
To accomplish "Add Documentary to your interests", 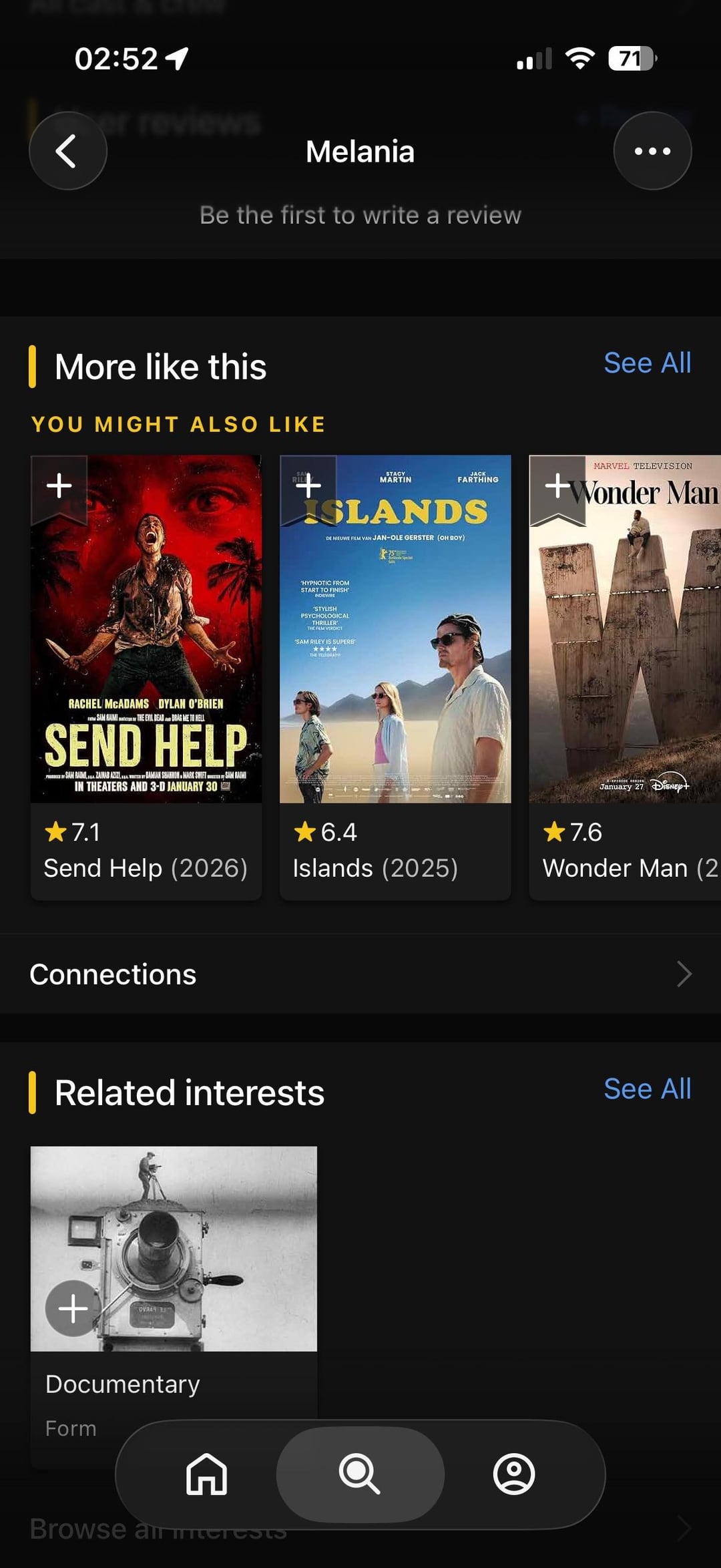I will 73,1308.
